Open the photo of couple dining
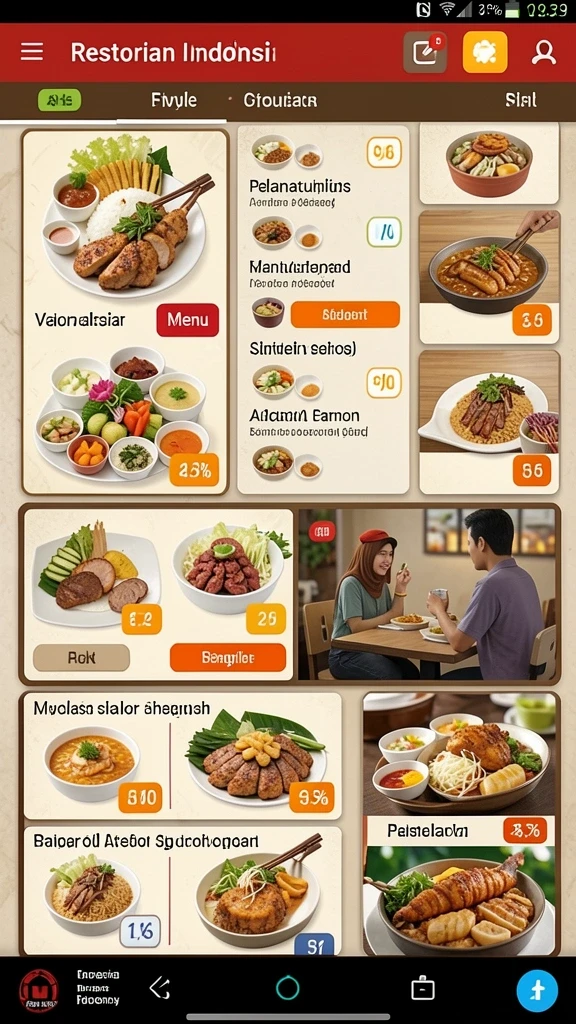 coord(426,594)
